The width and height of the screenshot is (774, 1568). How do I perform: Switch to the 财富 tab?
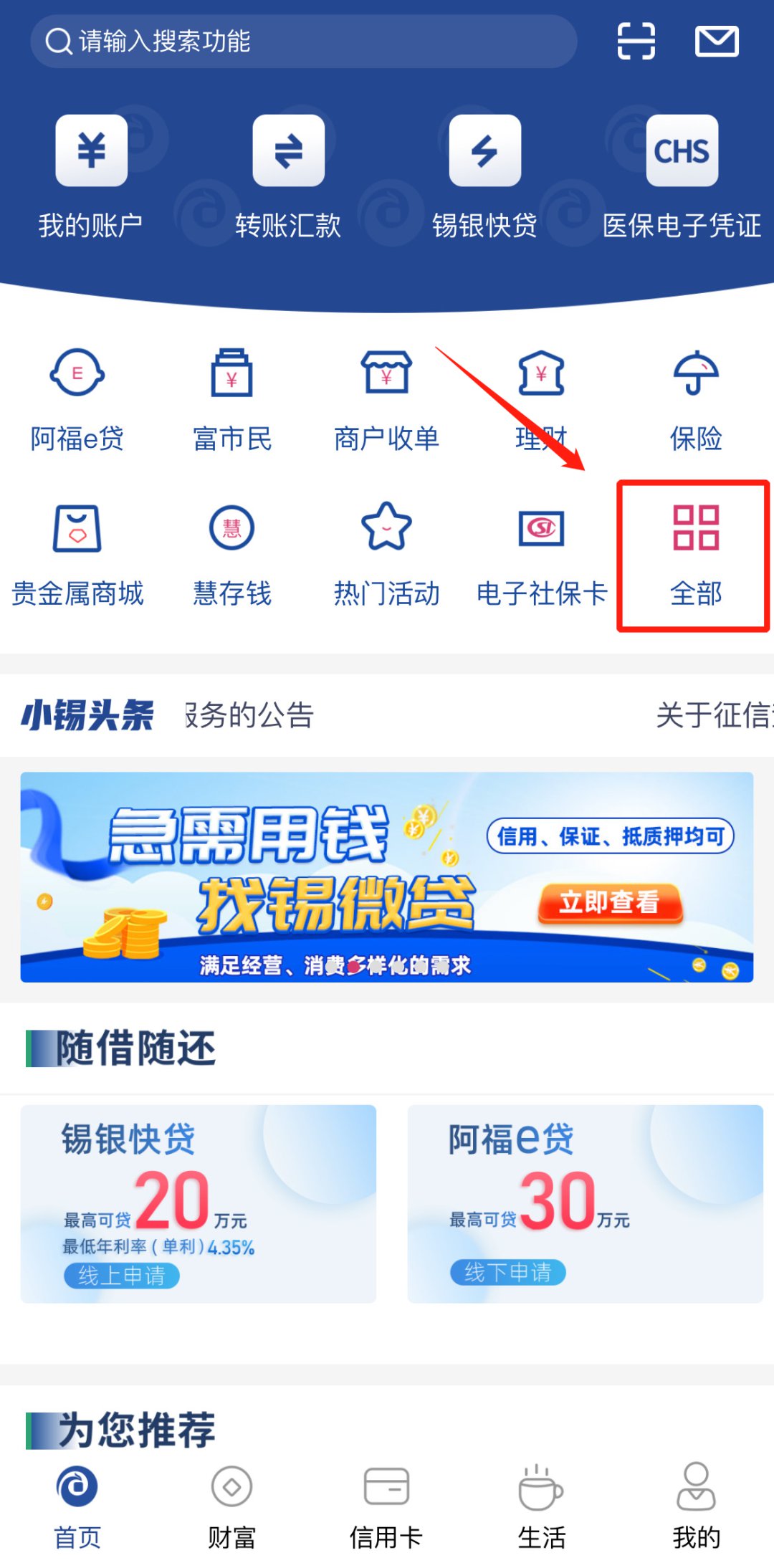[x=231, y=1506]
